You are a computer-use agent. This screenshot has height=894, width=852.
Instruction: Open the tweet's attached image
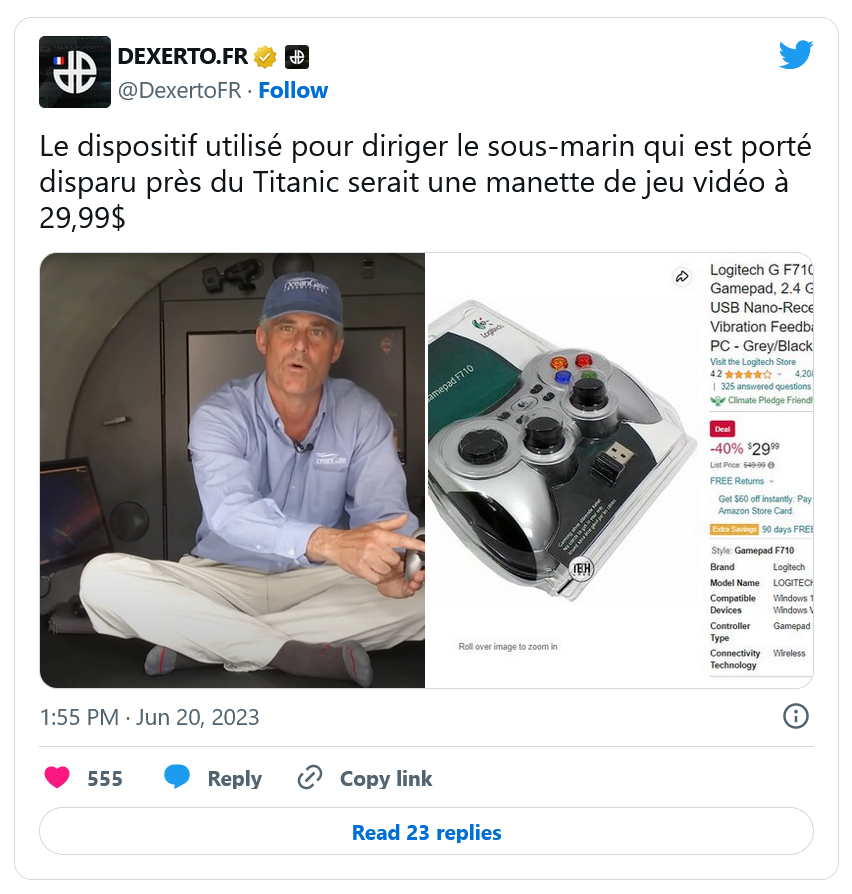(x=426, y=470)
